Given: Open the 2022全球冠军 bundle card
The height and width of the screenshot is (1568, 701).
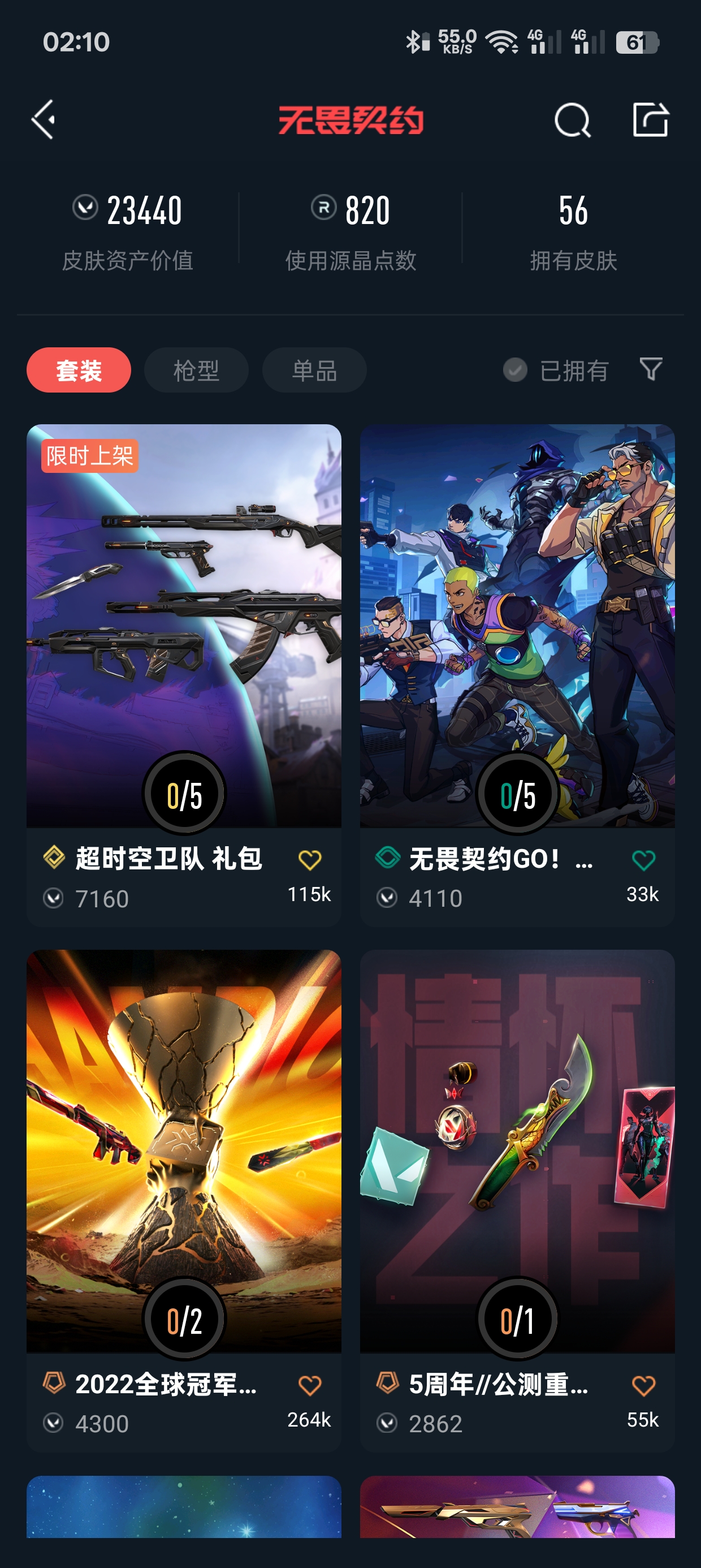Looking at the screenshot, I should 184,1151.
